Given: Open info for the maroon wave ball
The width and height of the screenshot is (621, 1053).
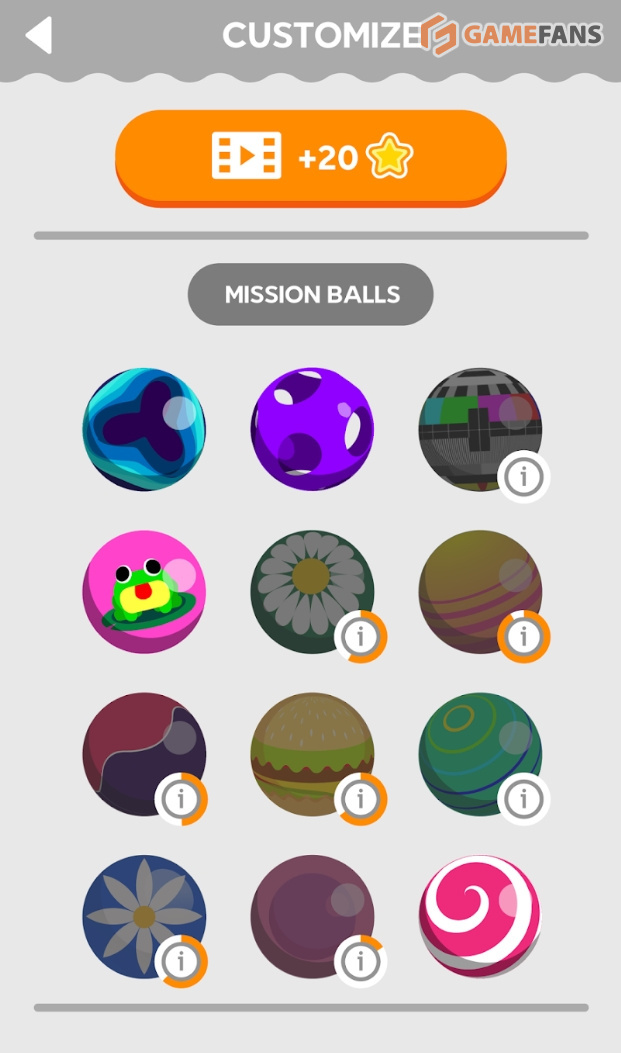Looking at the screenshot, I should click(x=181, y=799).
